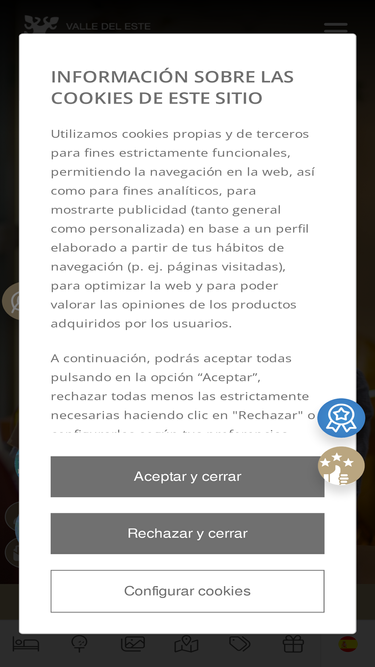The height and width of the screenshot is (667, 375).
Task: Open the thumbs-up star ratings bubble
Action: (341, 466)
